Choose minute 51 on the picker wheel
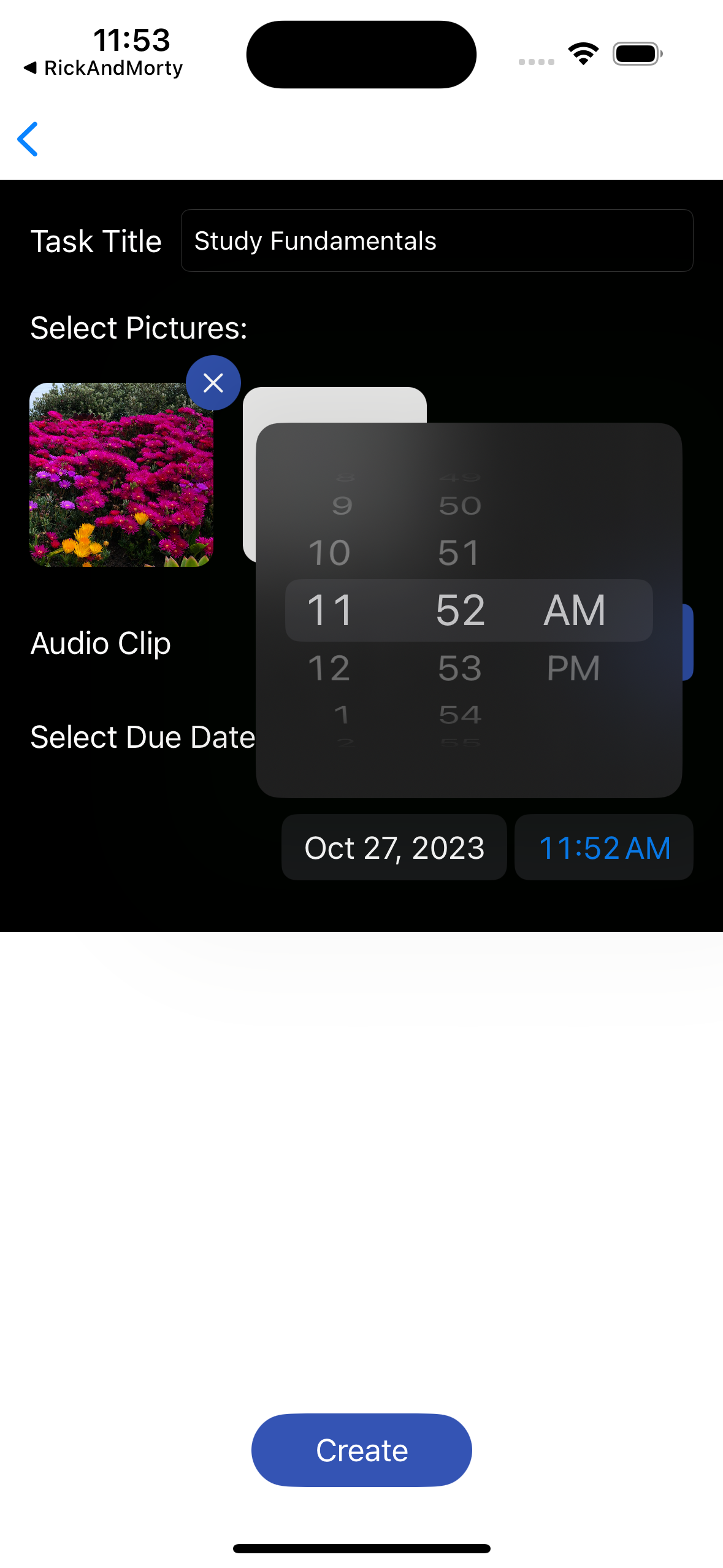 click(459, 551)
